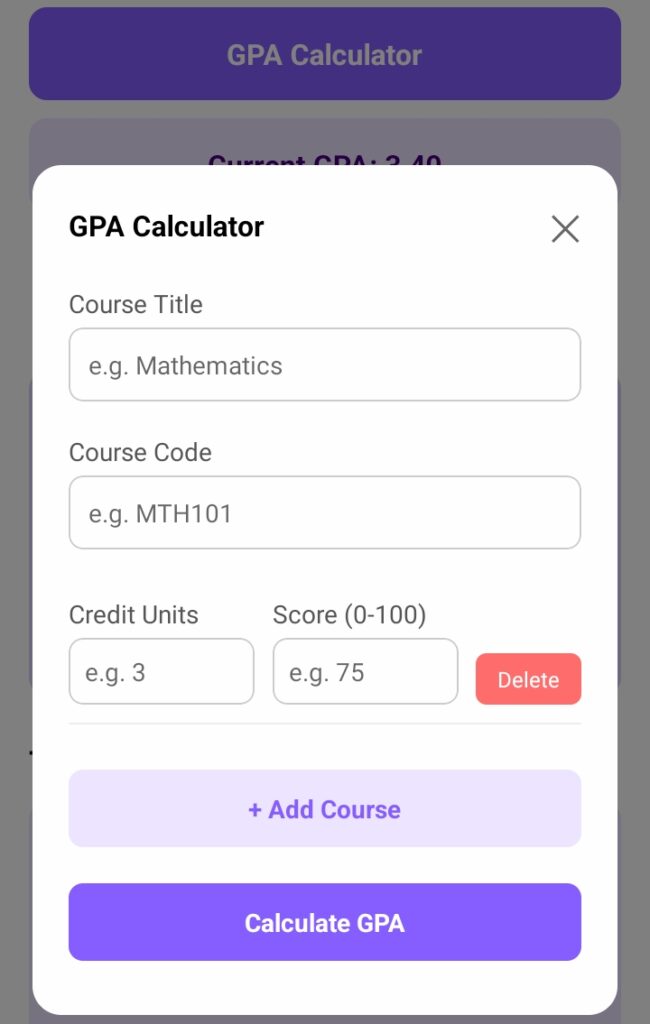Screen dimensions: 650x1024
Task: Calculate the GPA
Action: pyautogui.click(x=324, y=922)
